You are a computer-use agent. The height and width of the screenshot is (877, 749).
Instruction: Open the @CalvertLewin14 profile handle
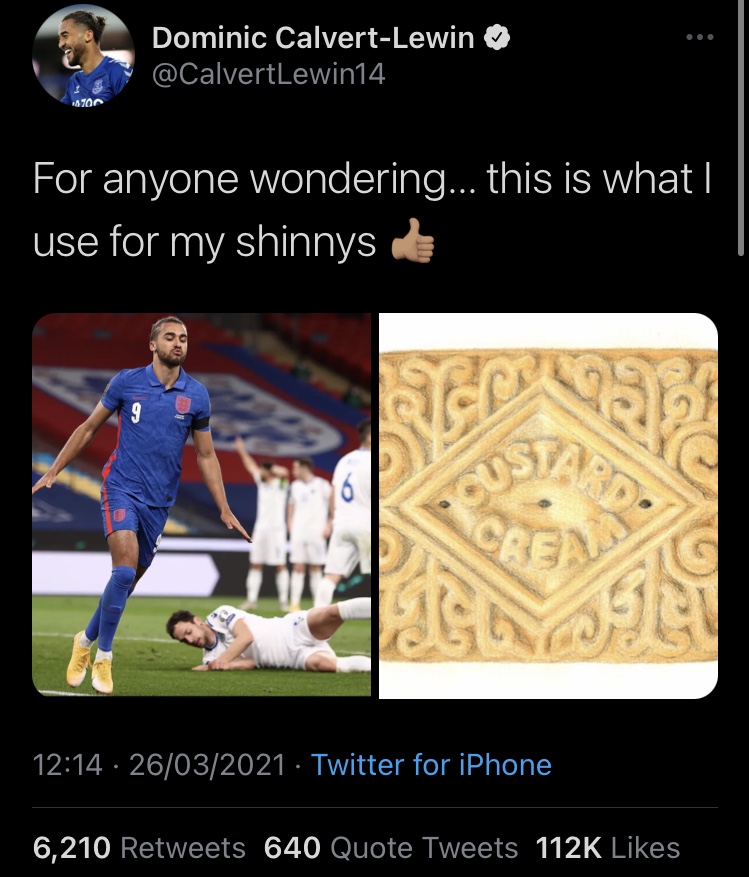coord(268,74)
